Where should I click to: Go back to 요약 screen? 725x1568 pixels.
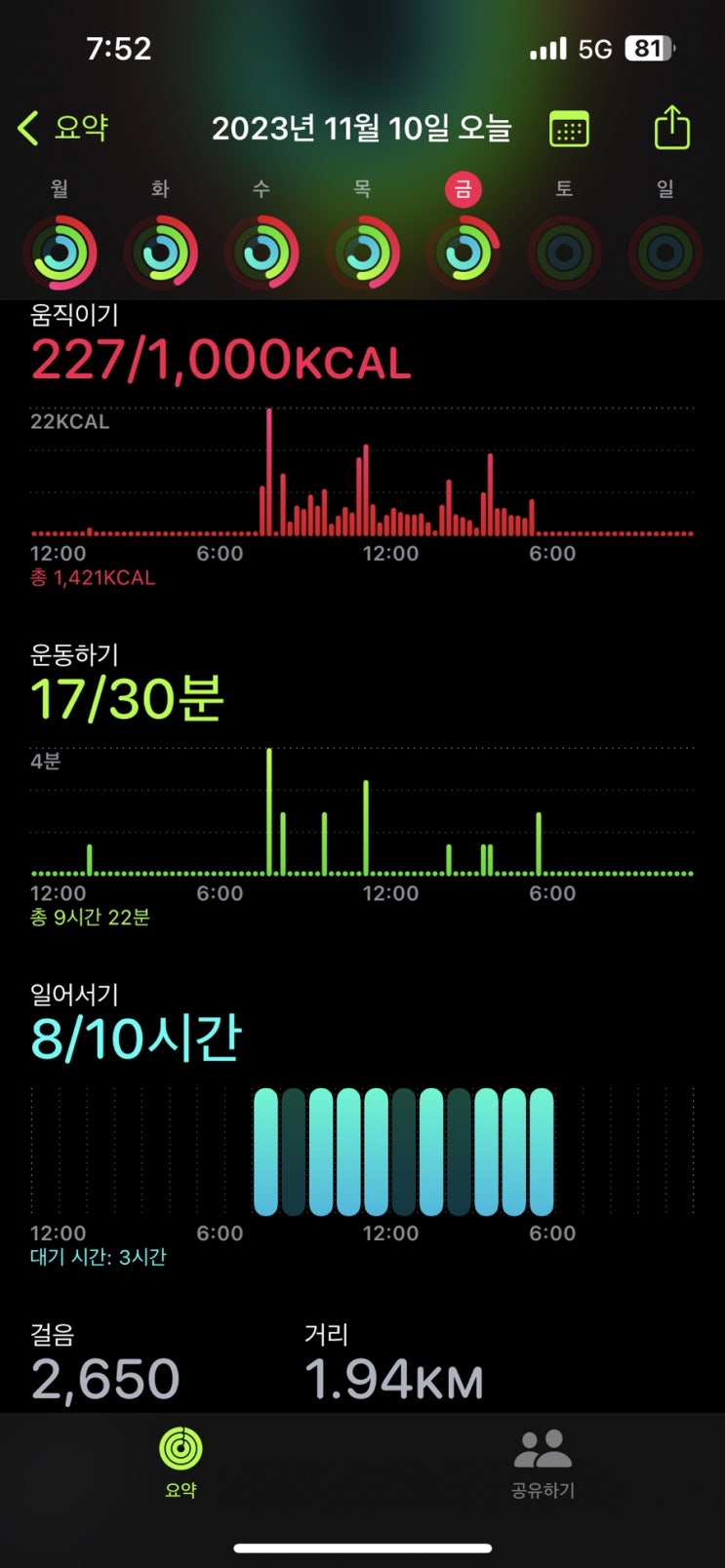point(63,128)
